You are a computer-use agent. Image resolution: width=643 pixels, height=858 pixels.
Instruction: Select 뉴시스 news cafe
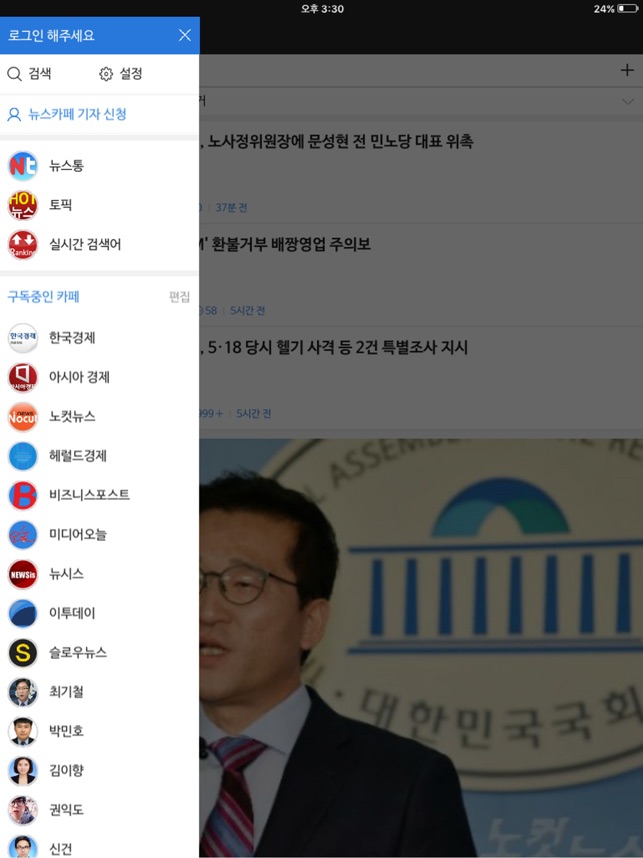[x=66, y=574]
